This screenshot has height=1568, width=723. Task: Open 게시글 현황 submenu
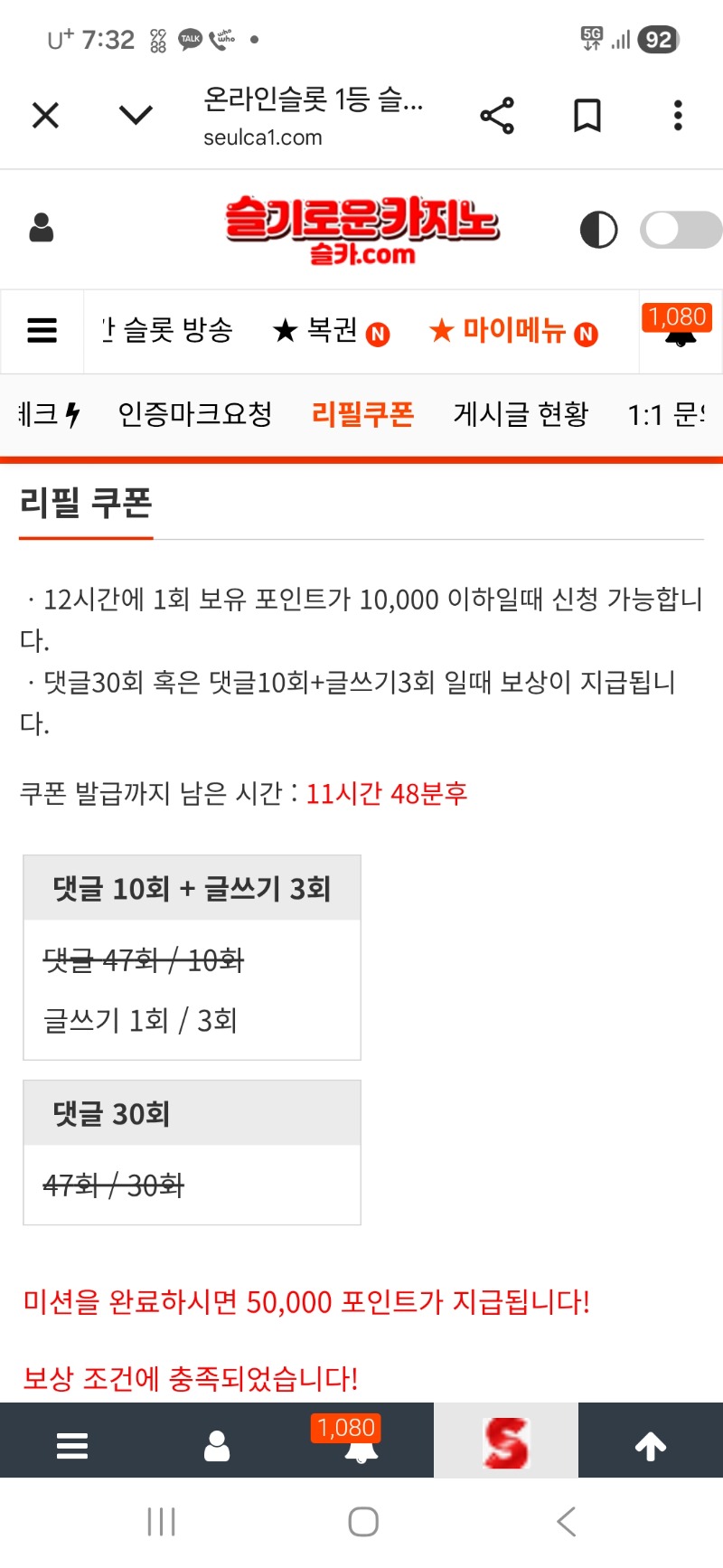coord(521,414)
